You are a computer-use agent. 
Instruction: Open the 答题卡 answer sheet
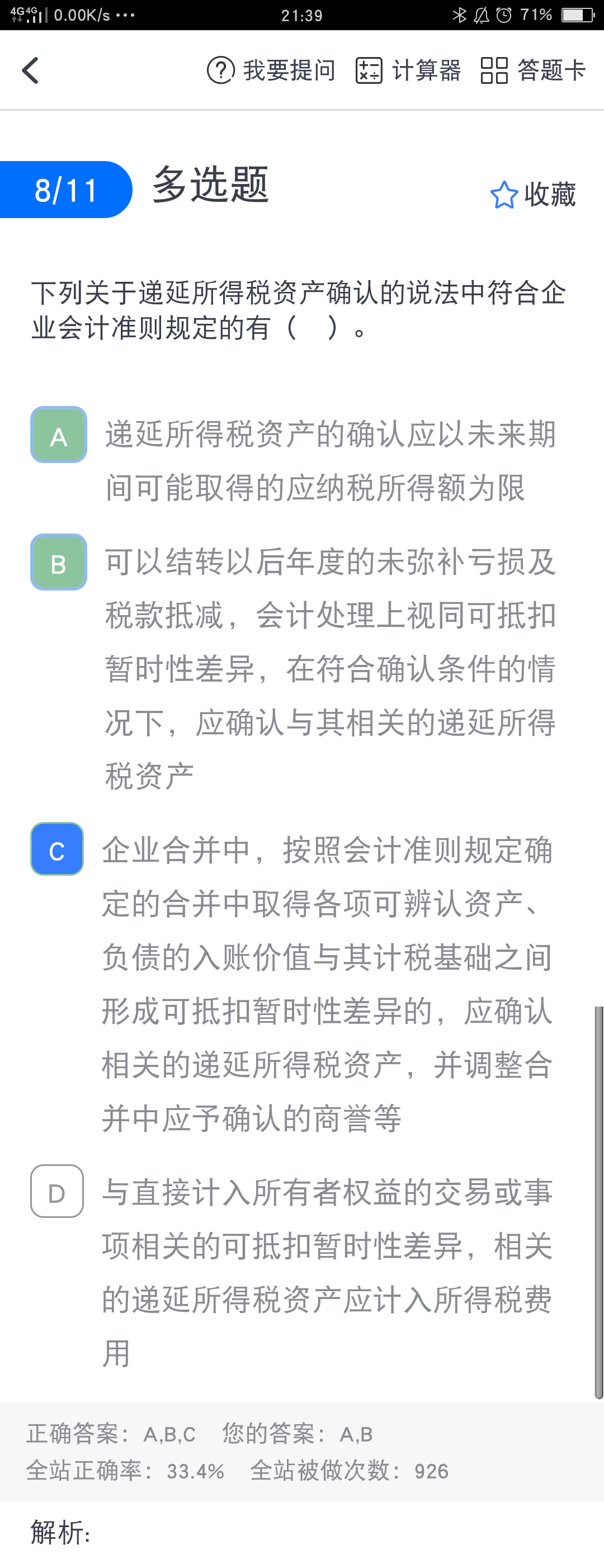tap(534, 70)
